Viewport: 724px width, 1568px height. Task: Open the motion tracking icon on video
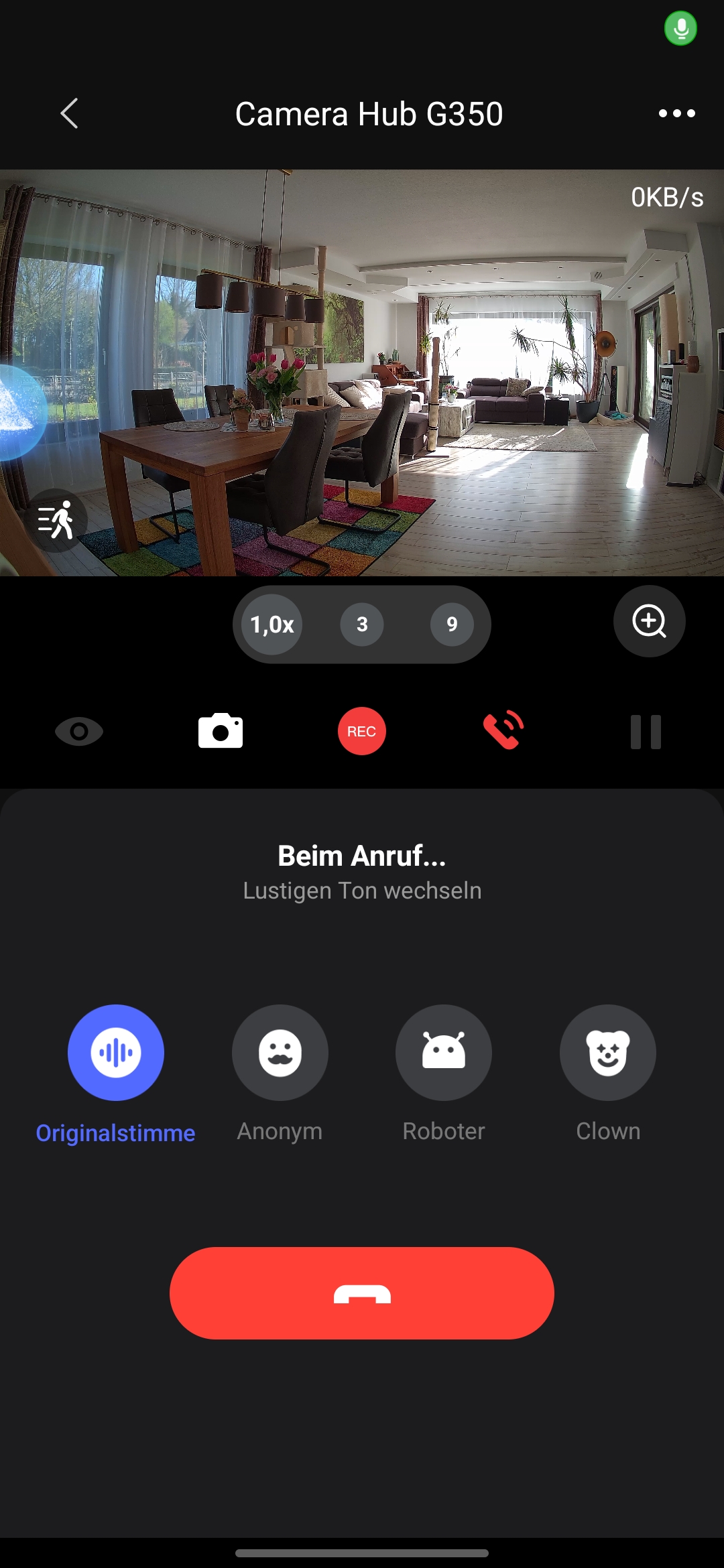click(56, 520)
